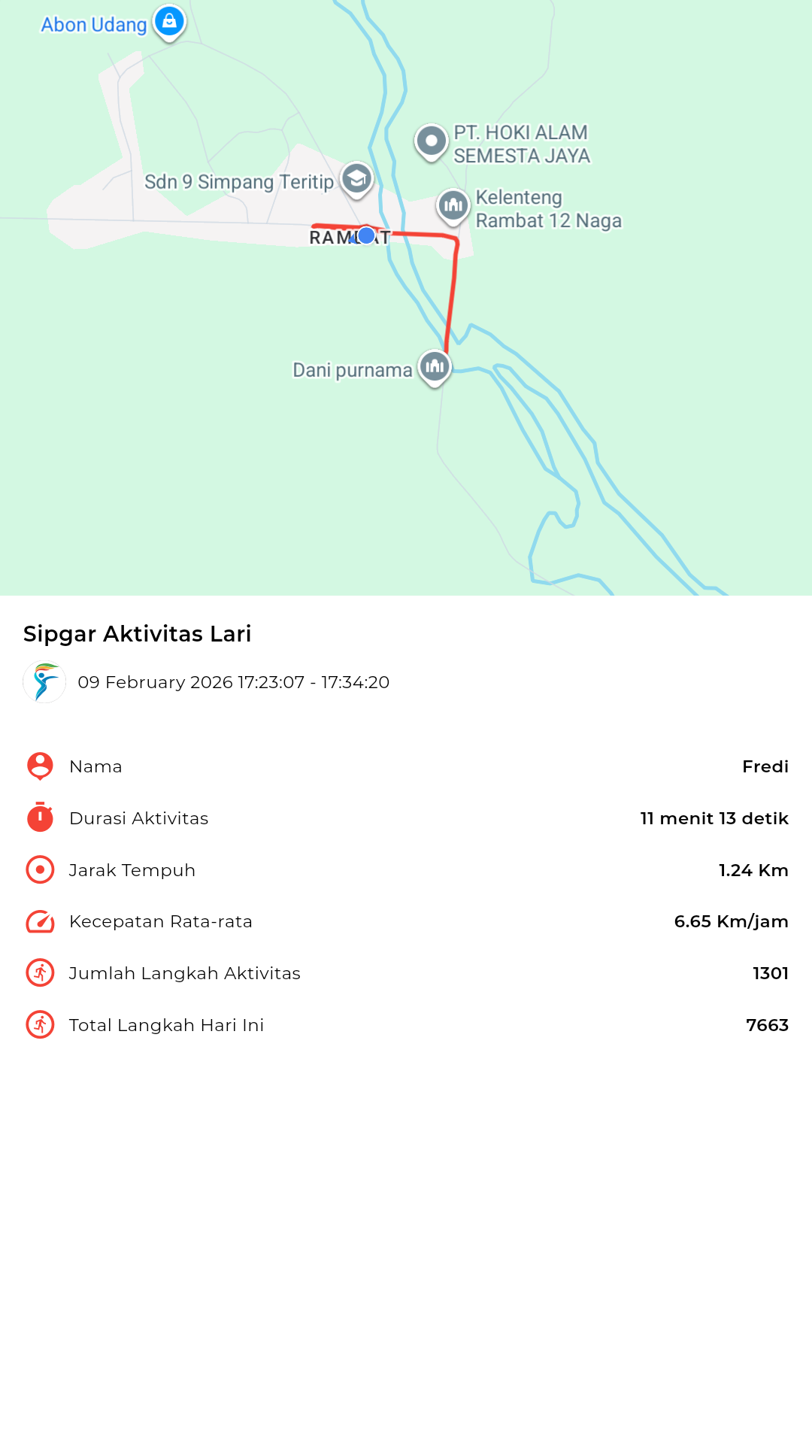Viewport: 812px width, 1456px height.
Task: Open the Kelenteng Rambat 12 Naga marker
Action: [x=453, y=205]
